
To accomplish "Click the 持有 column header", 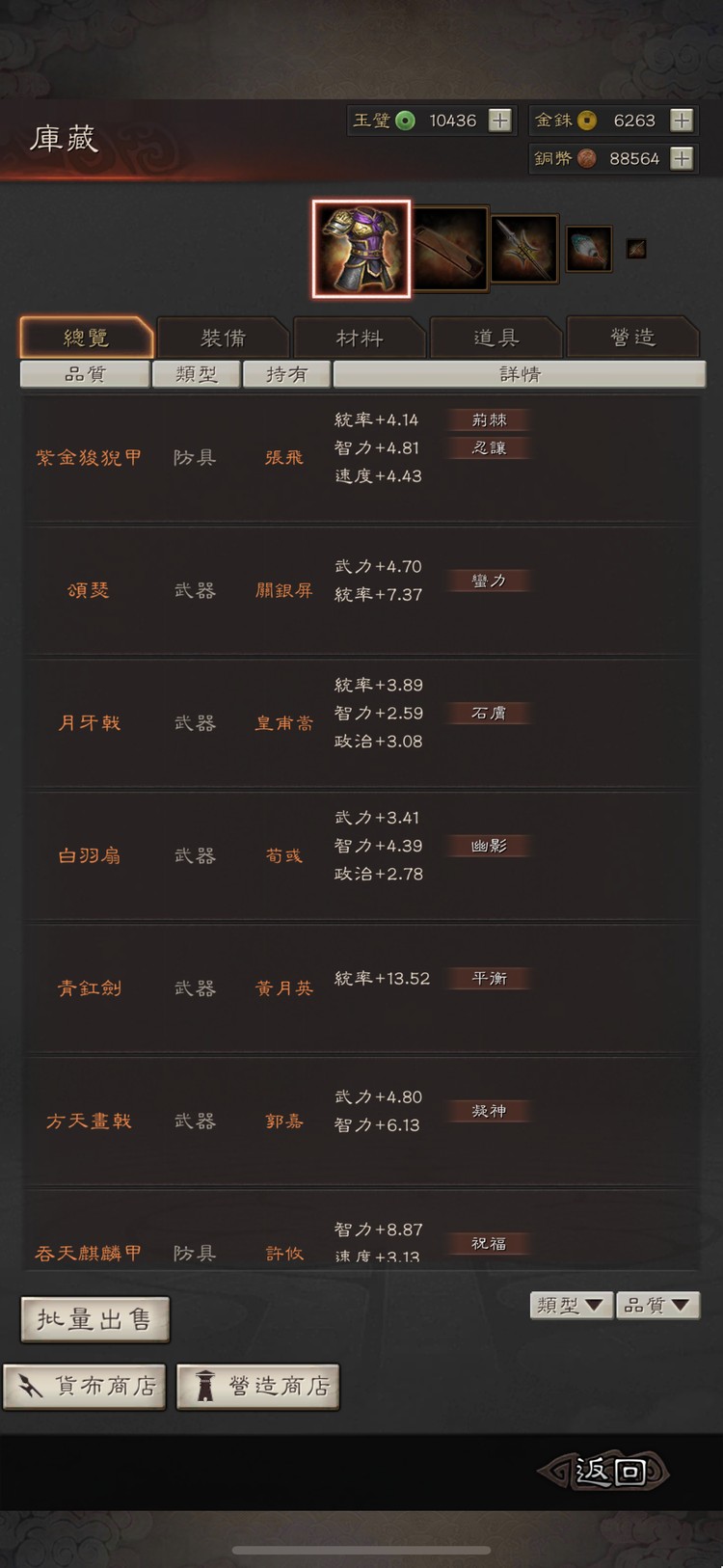I will 285,374.
